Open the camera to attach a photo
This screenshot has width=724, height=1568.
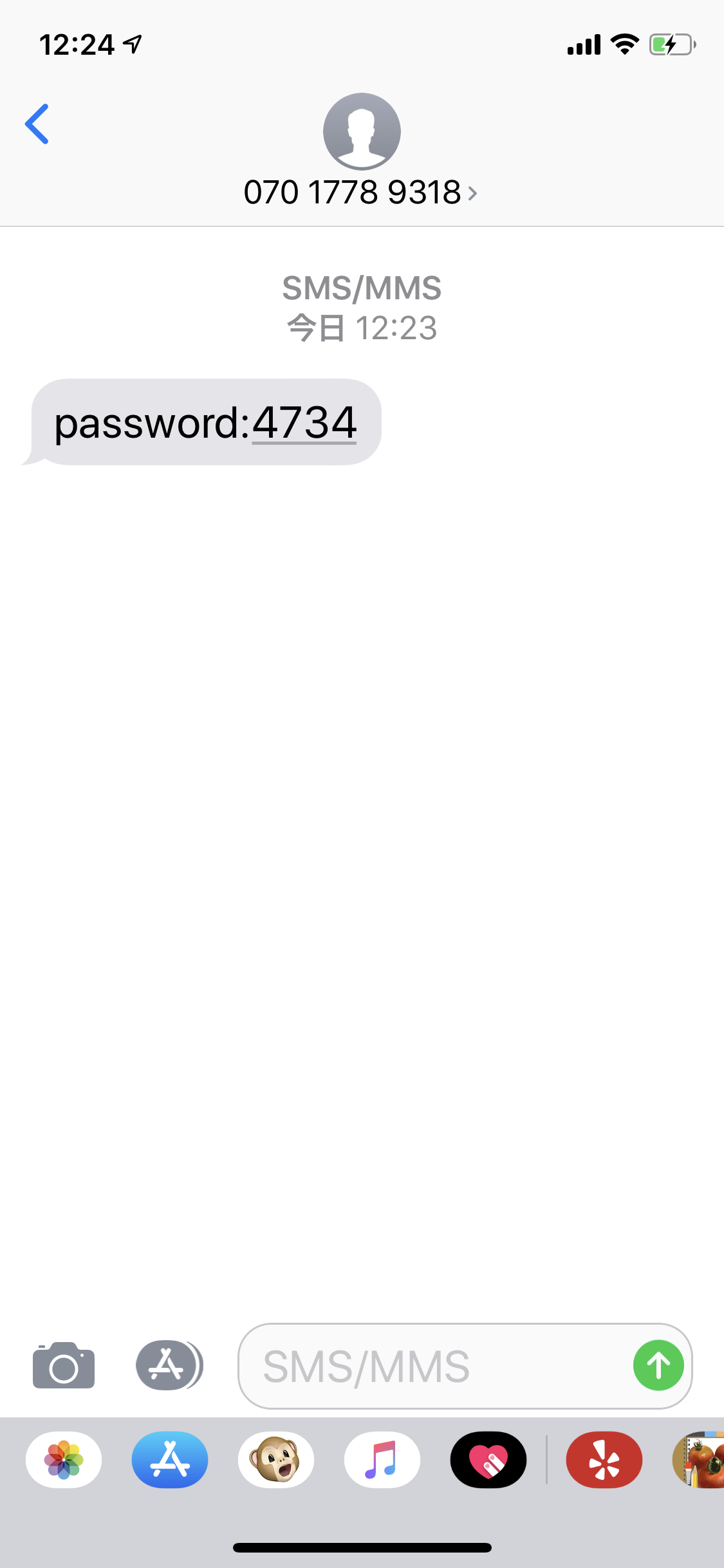(x=64, y=1366)
